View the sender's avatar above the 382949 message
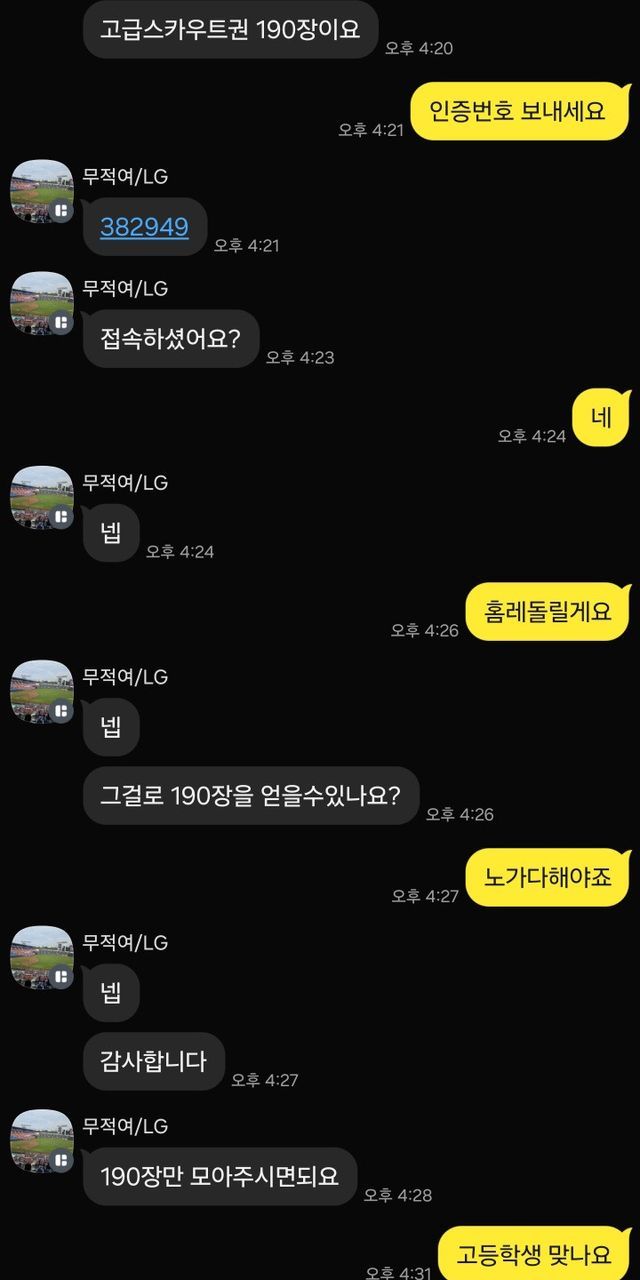The image size is (640, 1280). point(42,190)
